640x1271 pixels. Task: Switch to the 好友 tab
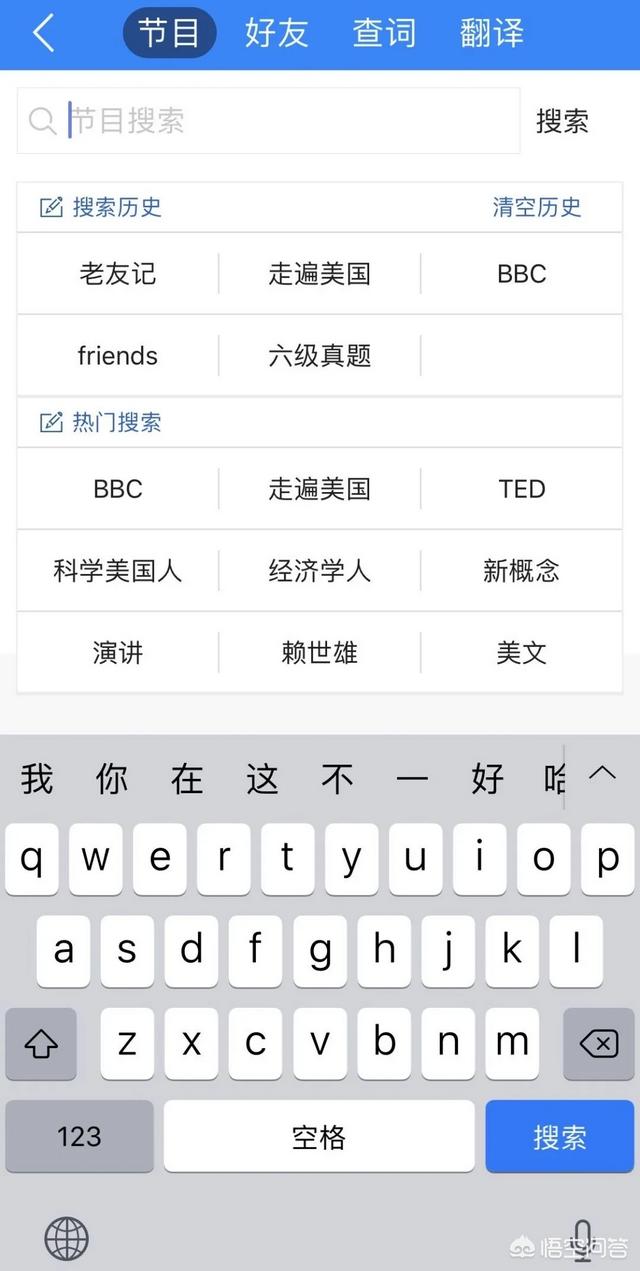point(277,33)
